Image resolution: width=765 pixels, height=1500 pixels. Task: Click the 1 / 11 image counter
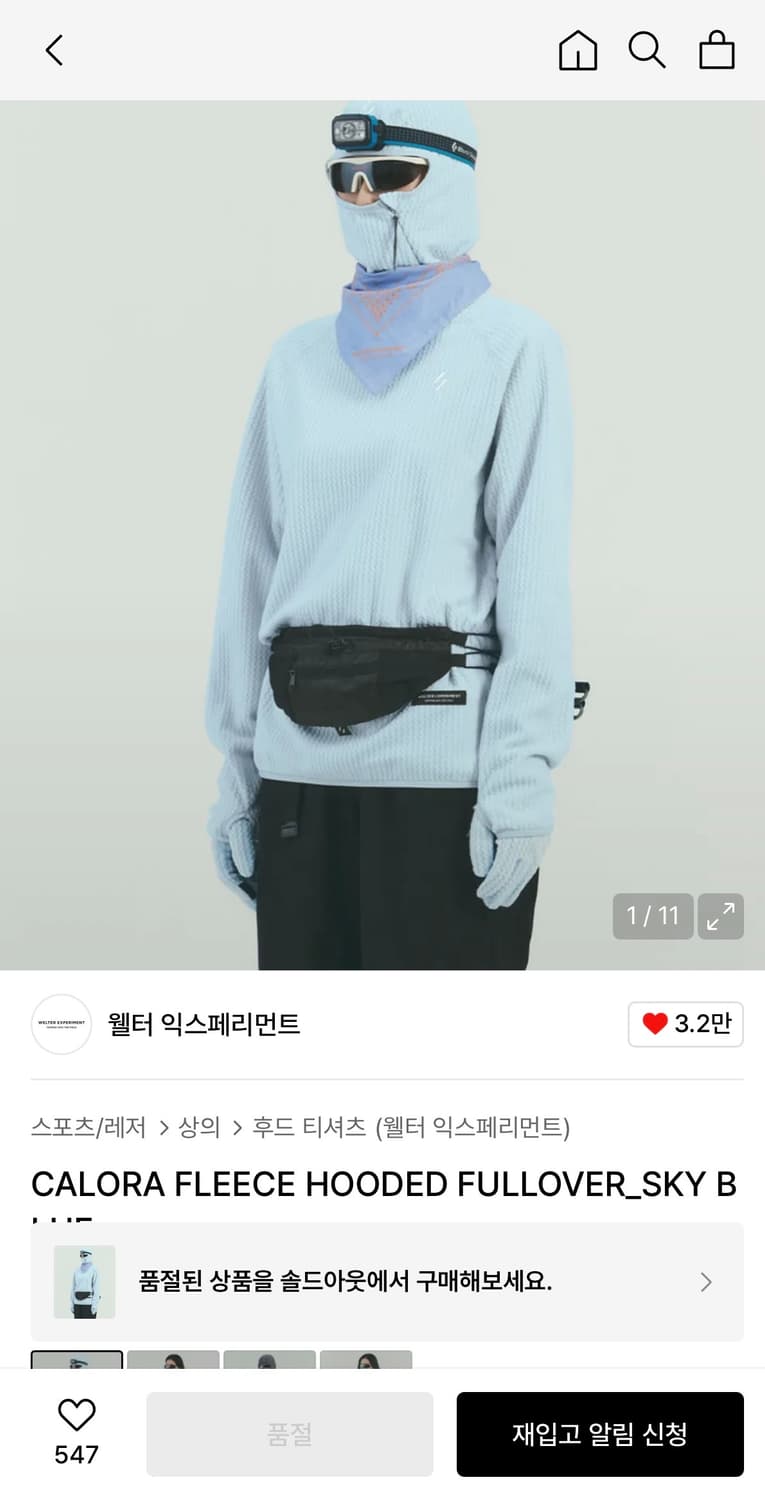(x=653, y=916)
